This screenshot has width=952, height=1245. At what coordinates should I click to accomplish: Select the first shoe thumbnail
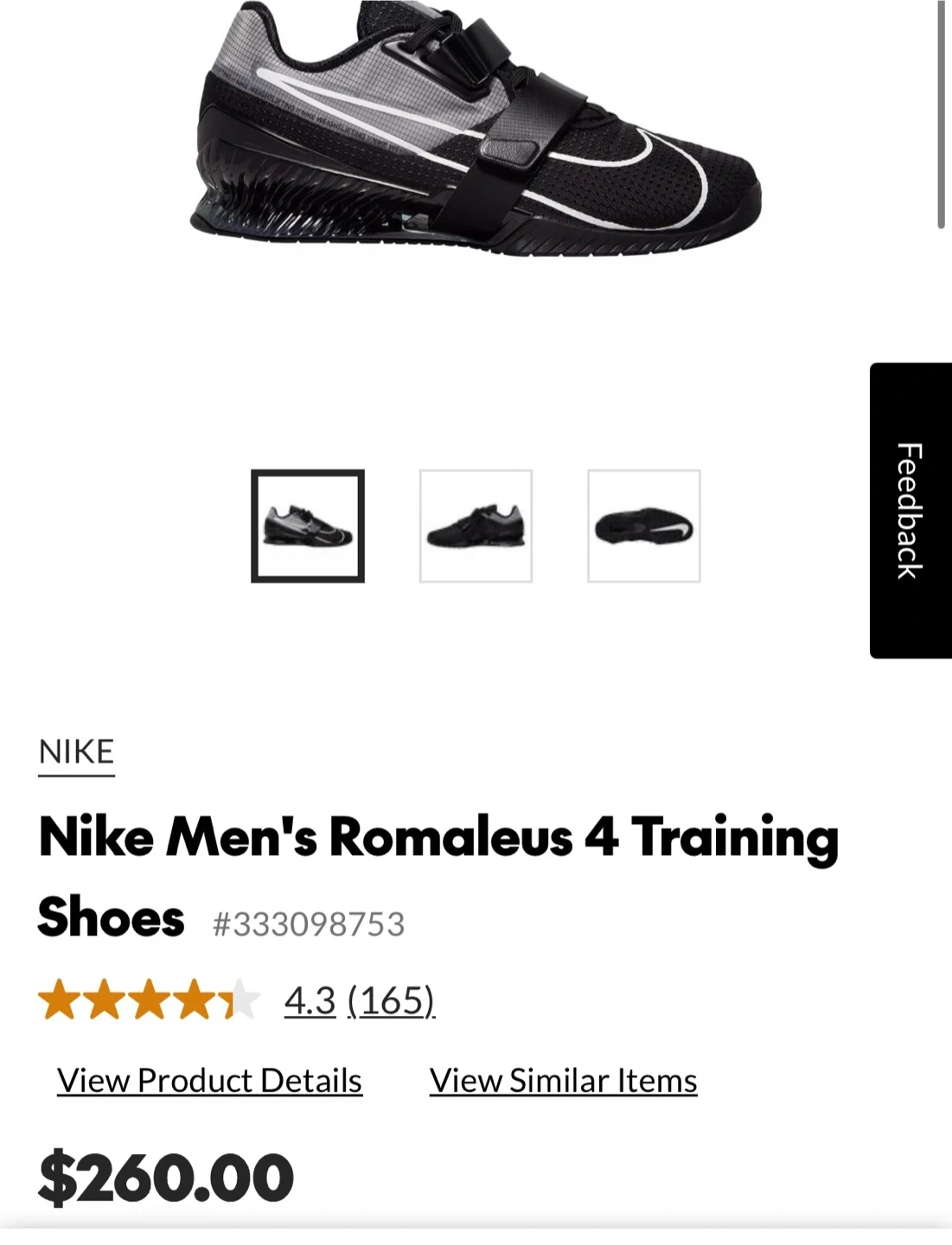[x=308, y=526]
